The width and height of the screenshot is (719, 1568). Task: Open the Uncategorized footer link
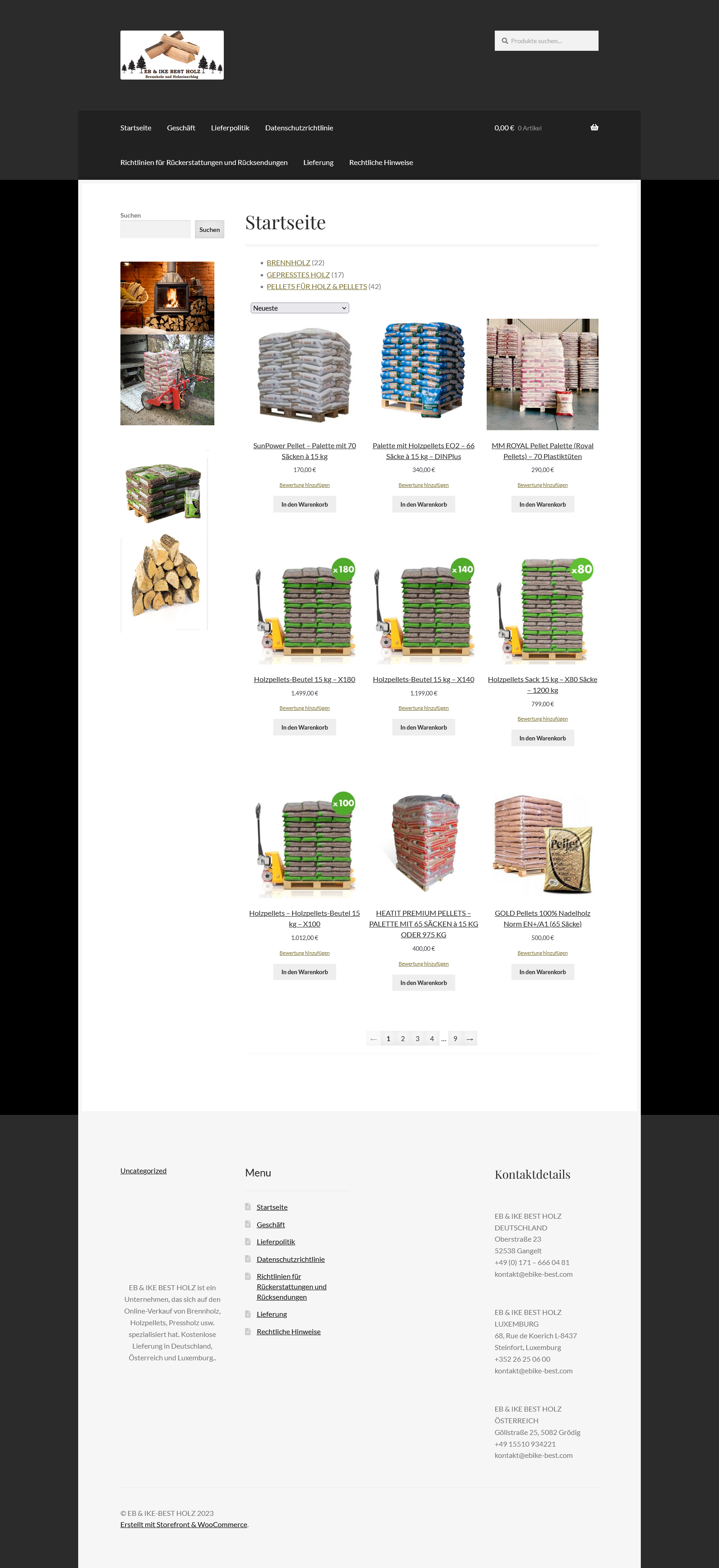143,1171
